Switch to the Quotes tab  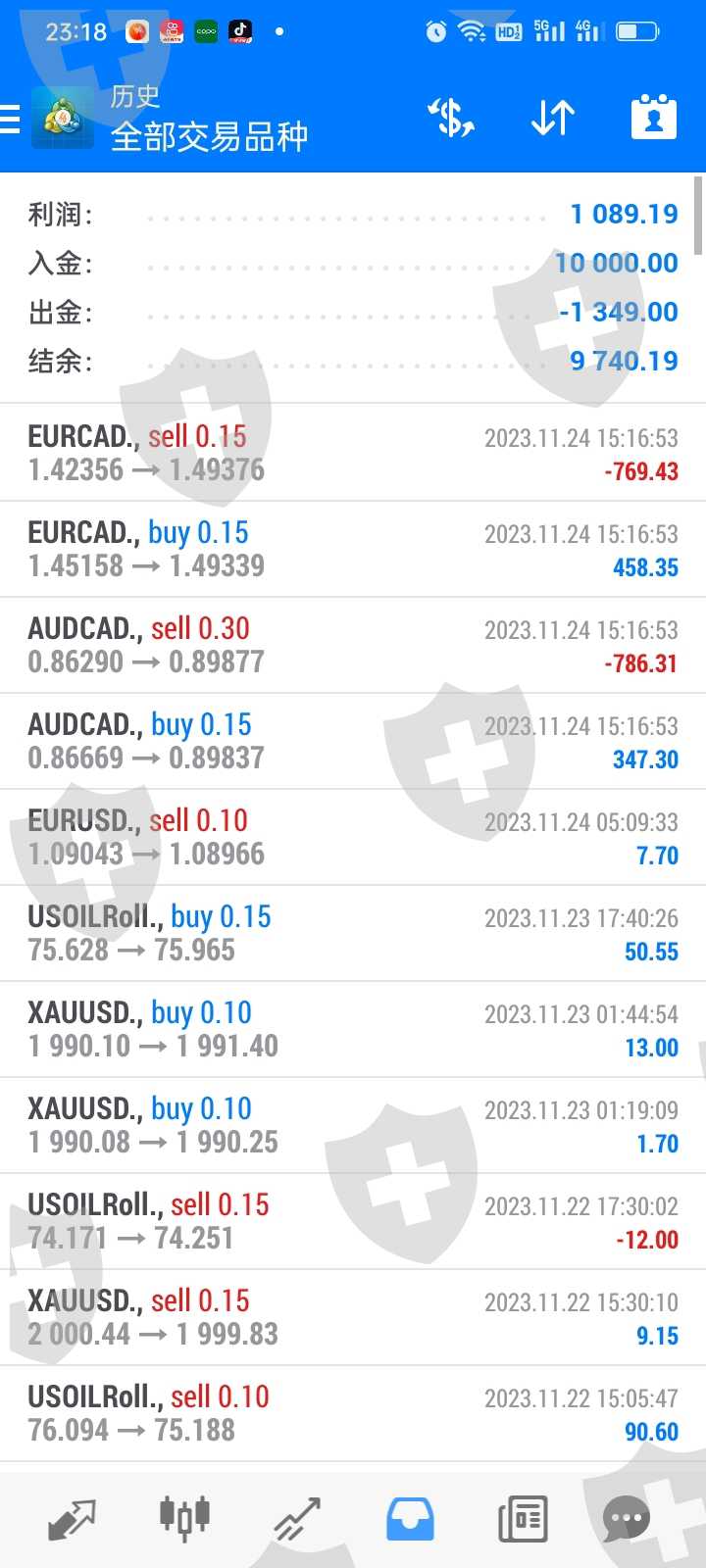click(73, 1519)
